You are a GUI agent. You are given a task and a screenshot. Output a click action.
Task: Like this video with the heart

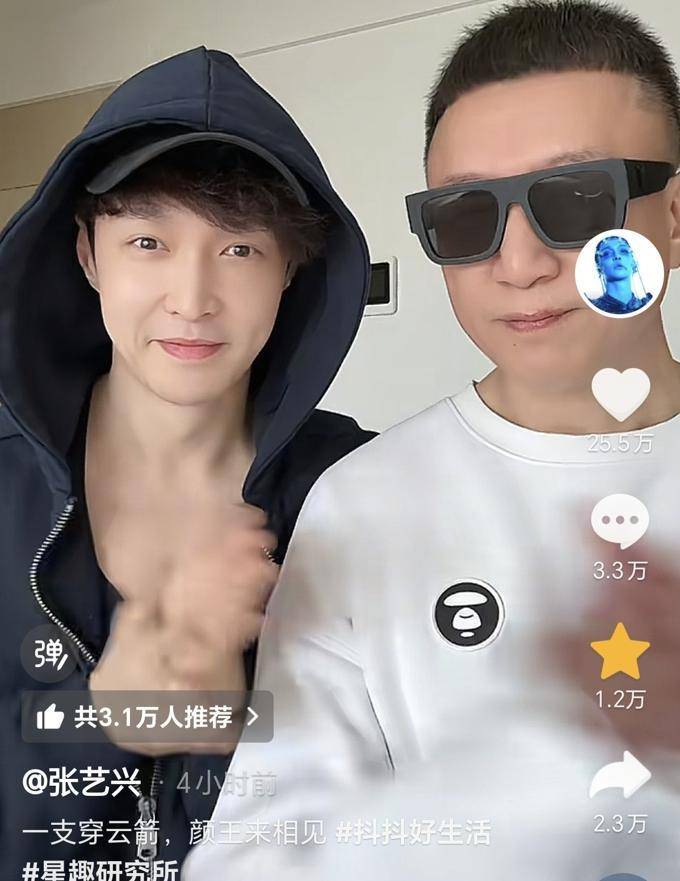[620, 394]
